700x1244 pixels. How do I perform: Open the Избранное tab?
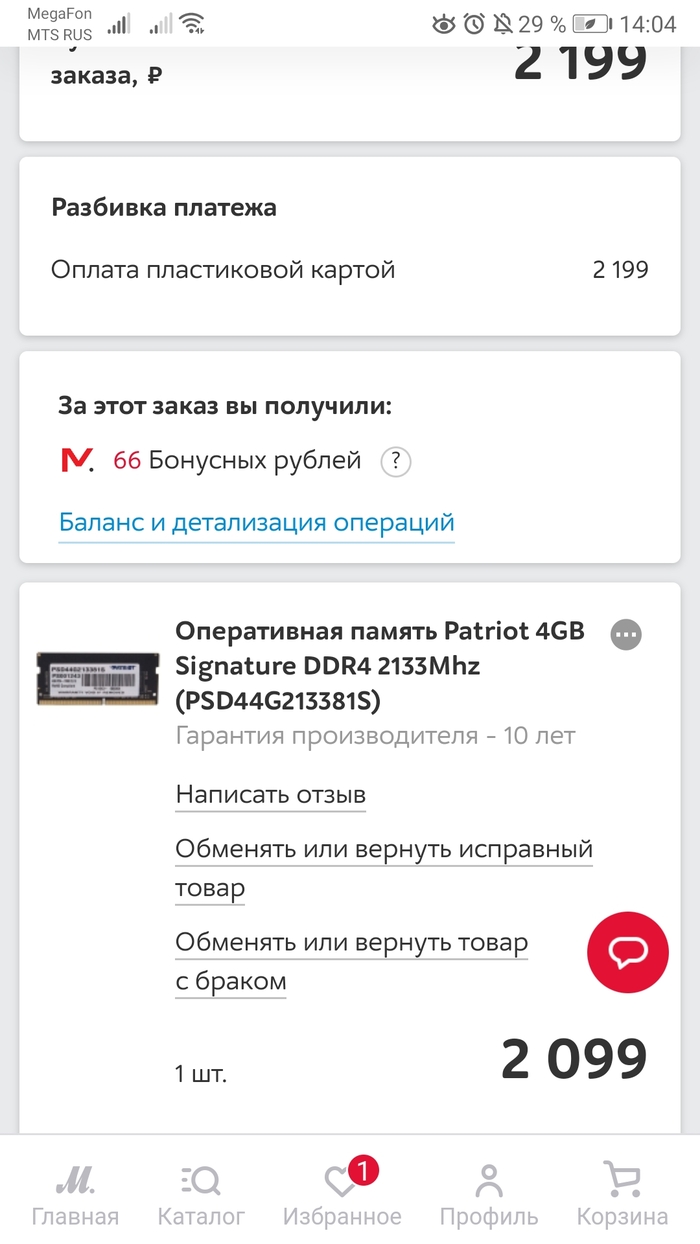[x=342, y=1194]
